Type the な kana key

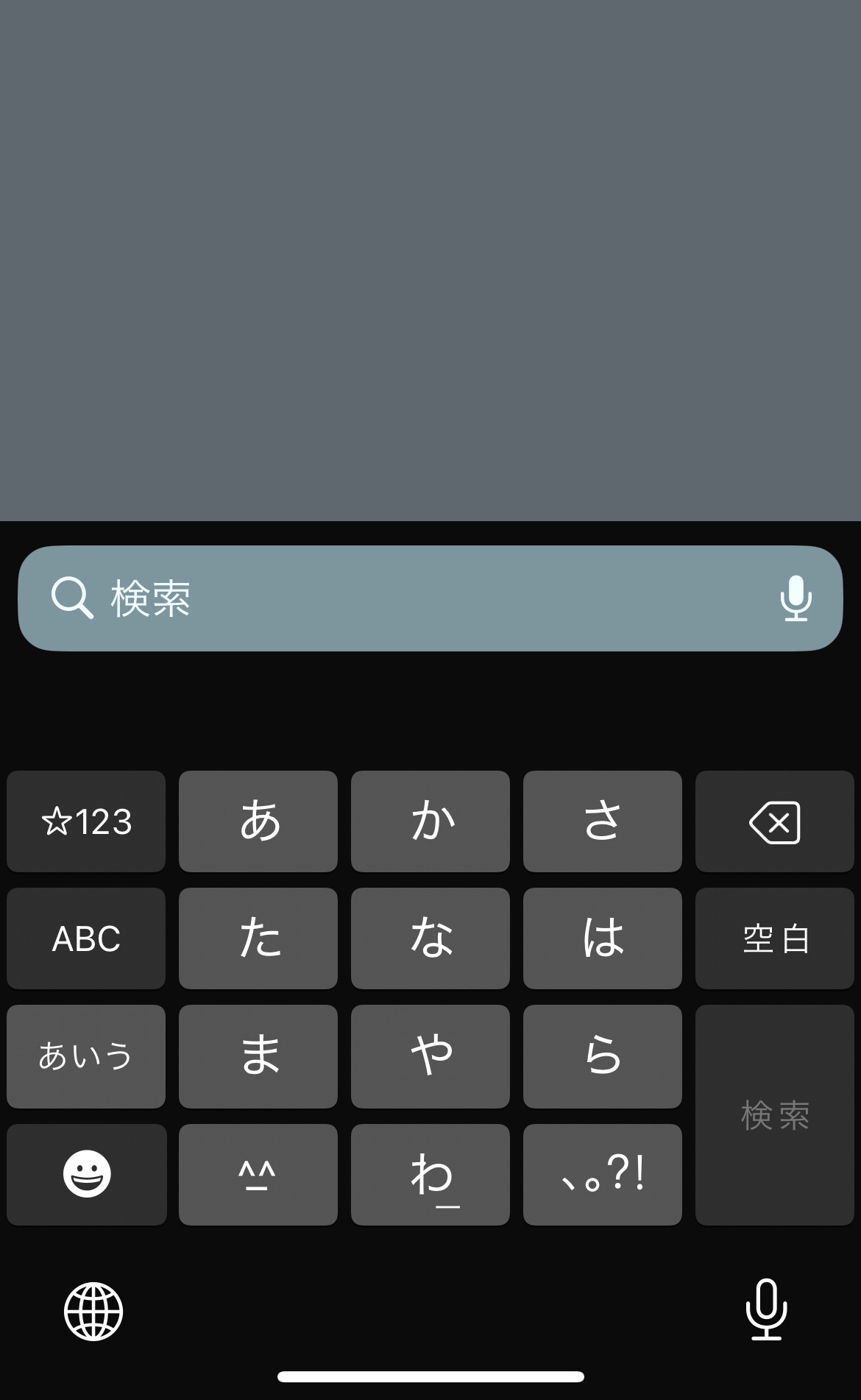(x=431, y=938)
